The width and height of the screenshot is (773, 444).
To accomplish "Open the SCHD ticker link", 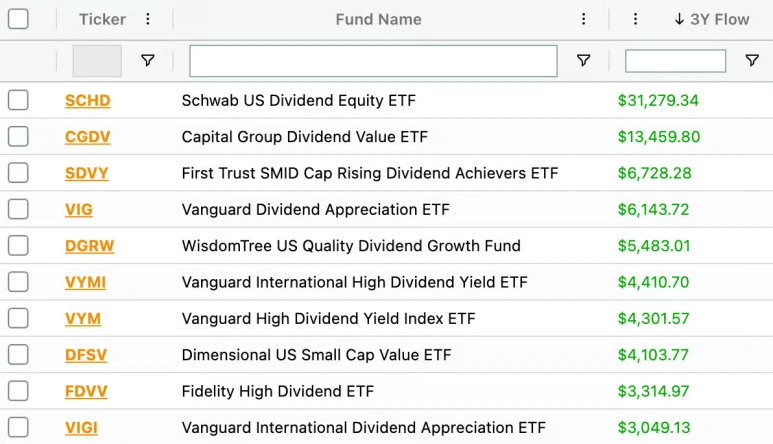I will click(x=87, y=100).
